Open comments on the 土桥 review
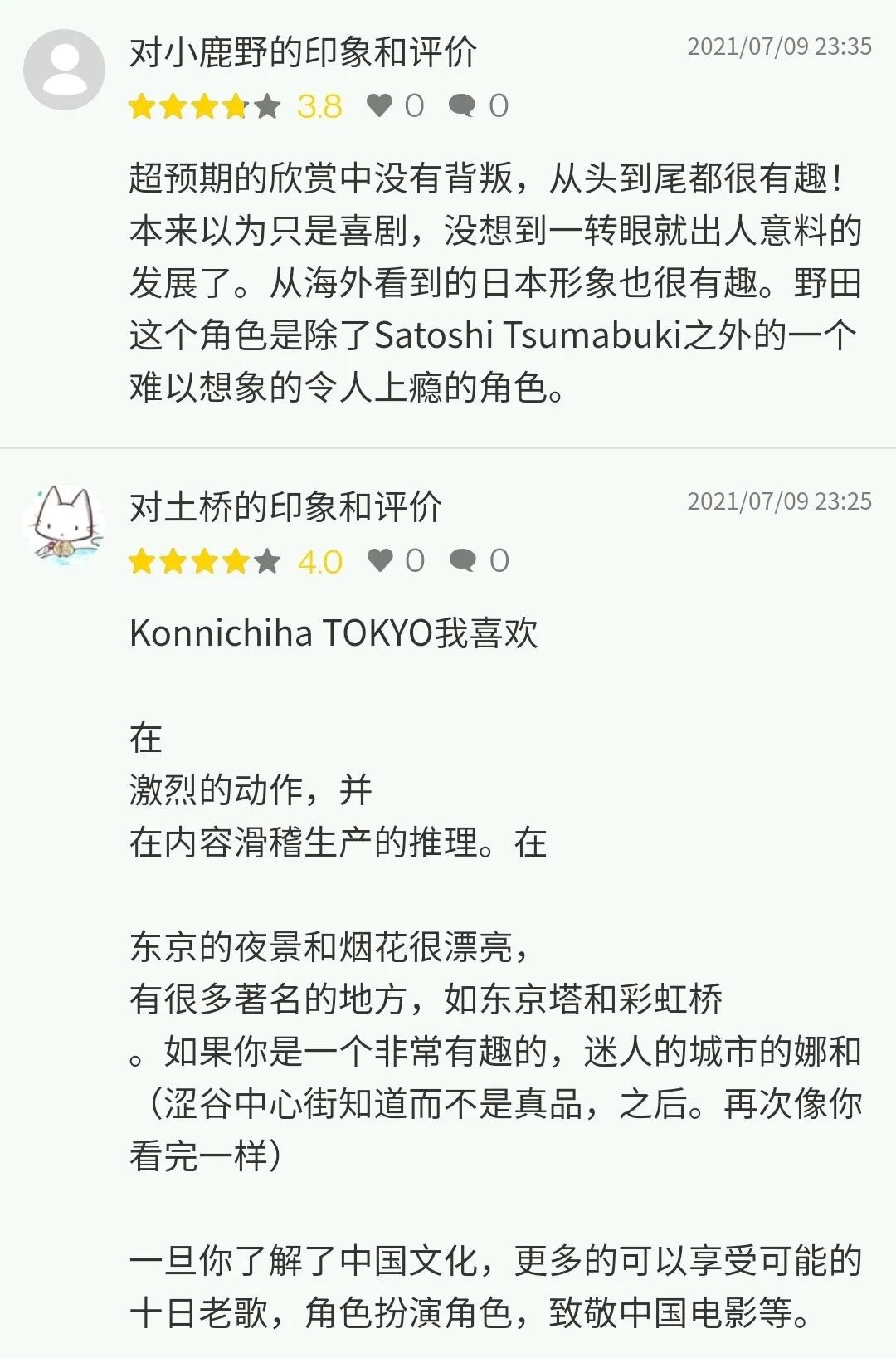Viewport: 896px width, 1358px height. tap(462, 561)
